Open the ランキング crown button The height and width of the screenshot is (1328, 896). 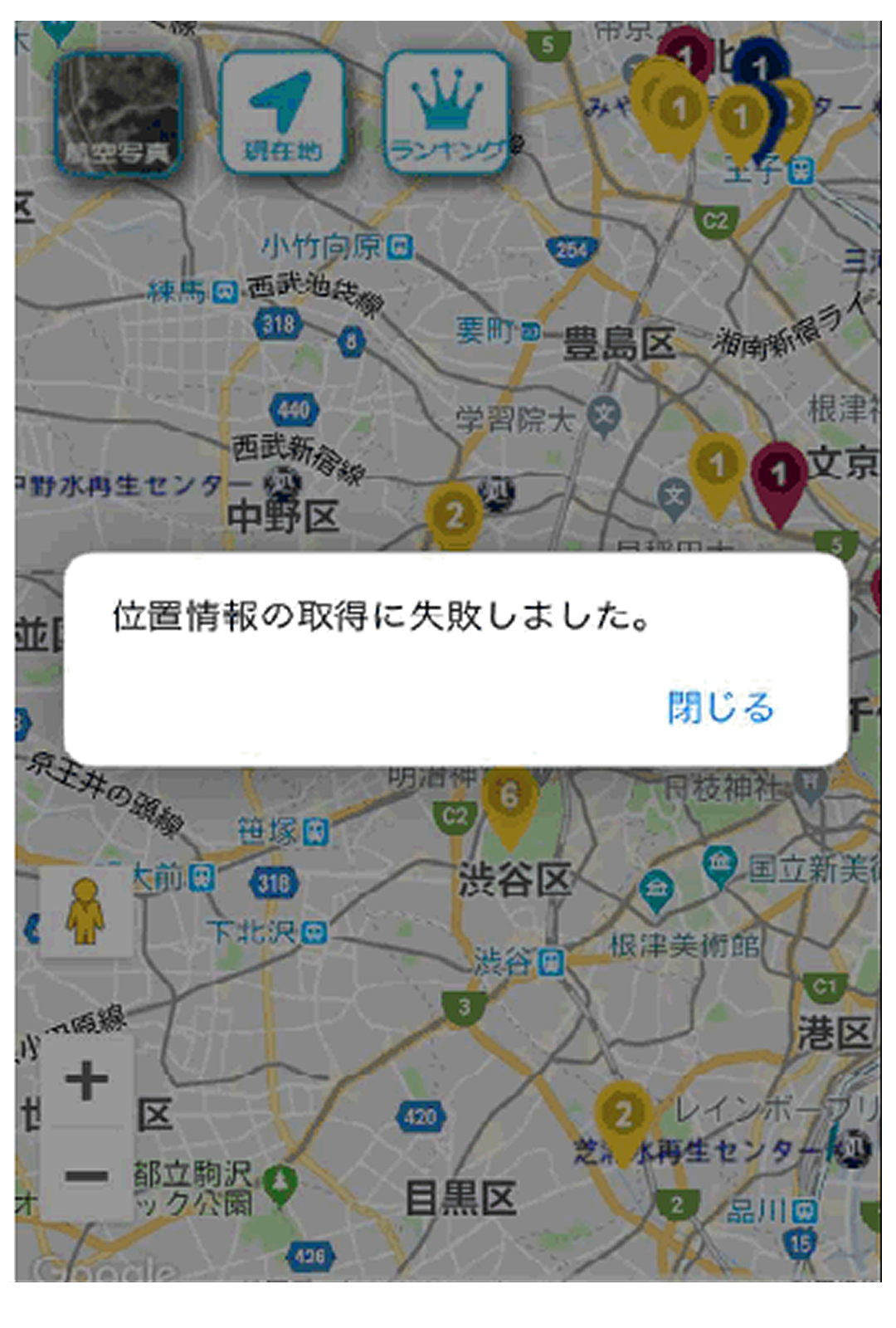point(446,114)
